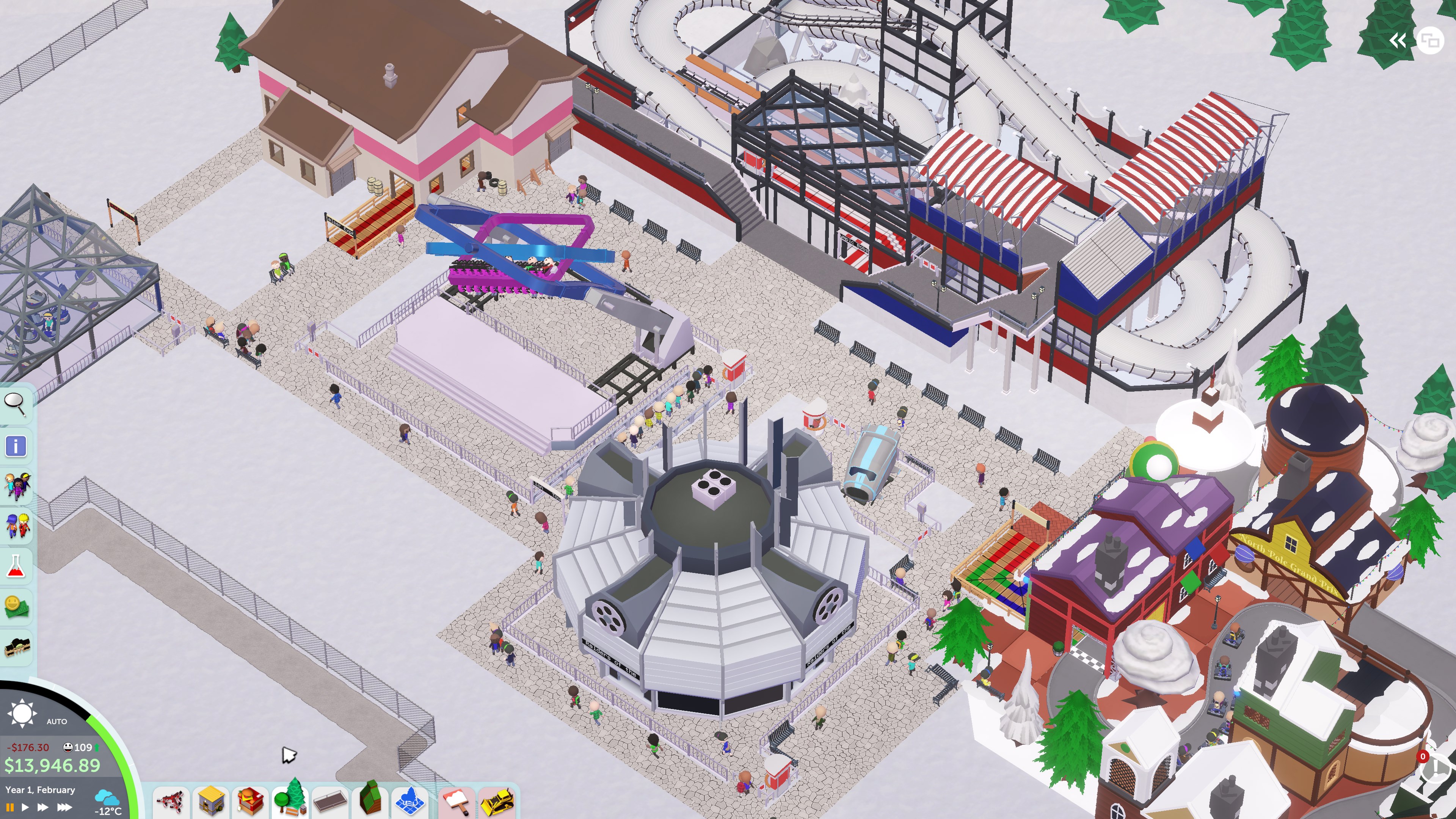Set game speed to double fast-forward
The width and height of the screenshot is (1456, 819).
click(x=42, y=807)
